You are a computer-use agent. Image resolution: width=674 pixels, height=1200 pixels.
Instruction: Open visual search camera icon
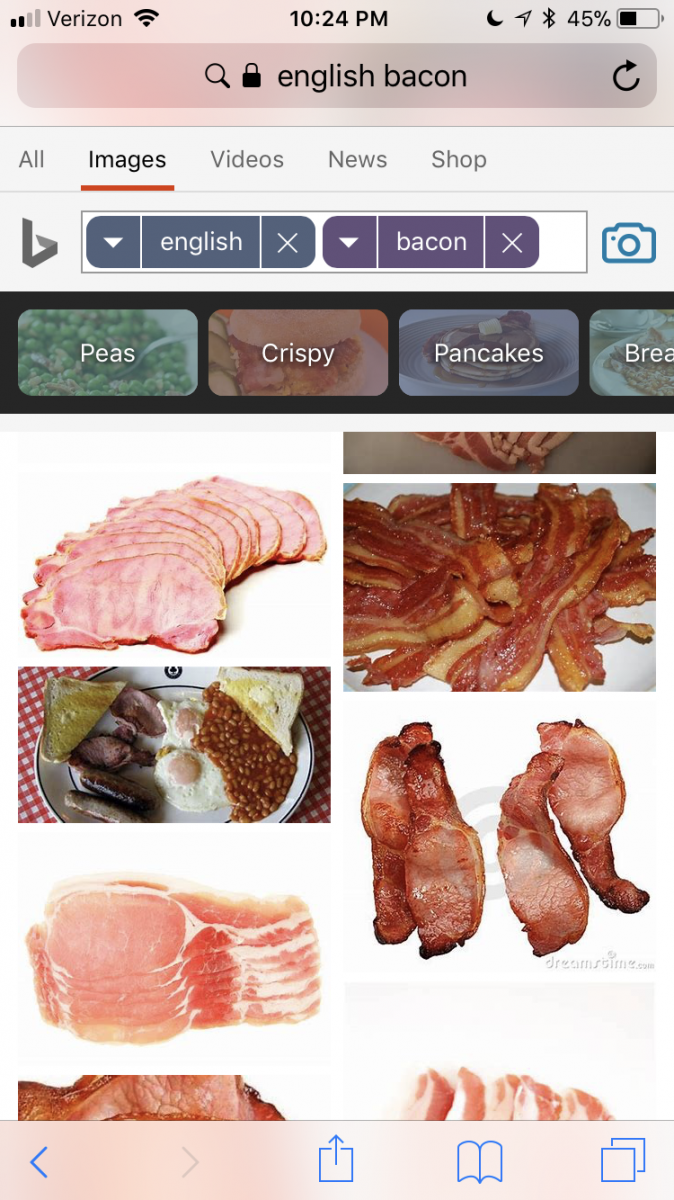[628, 243]
